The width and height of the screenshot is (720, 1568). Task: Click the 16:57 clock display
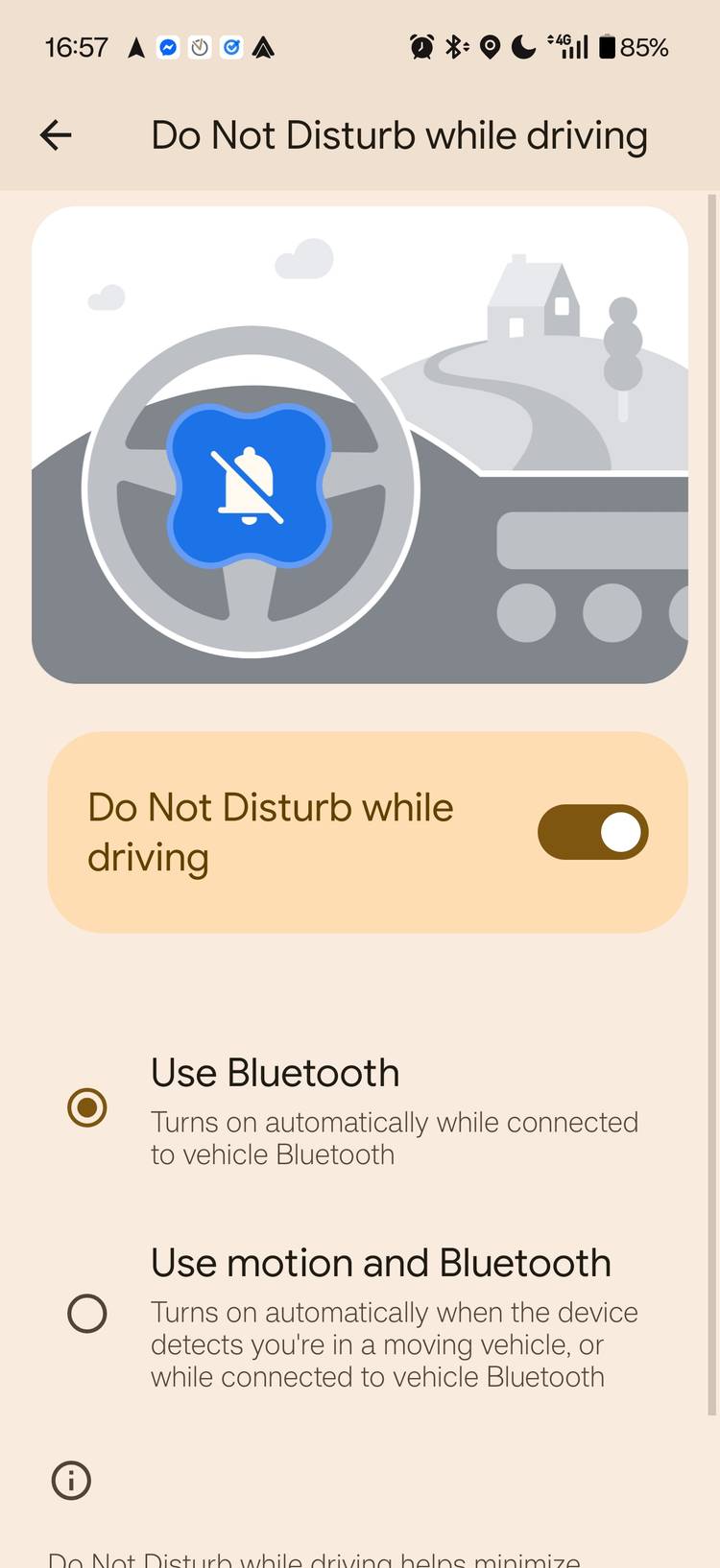click(77, 46)
